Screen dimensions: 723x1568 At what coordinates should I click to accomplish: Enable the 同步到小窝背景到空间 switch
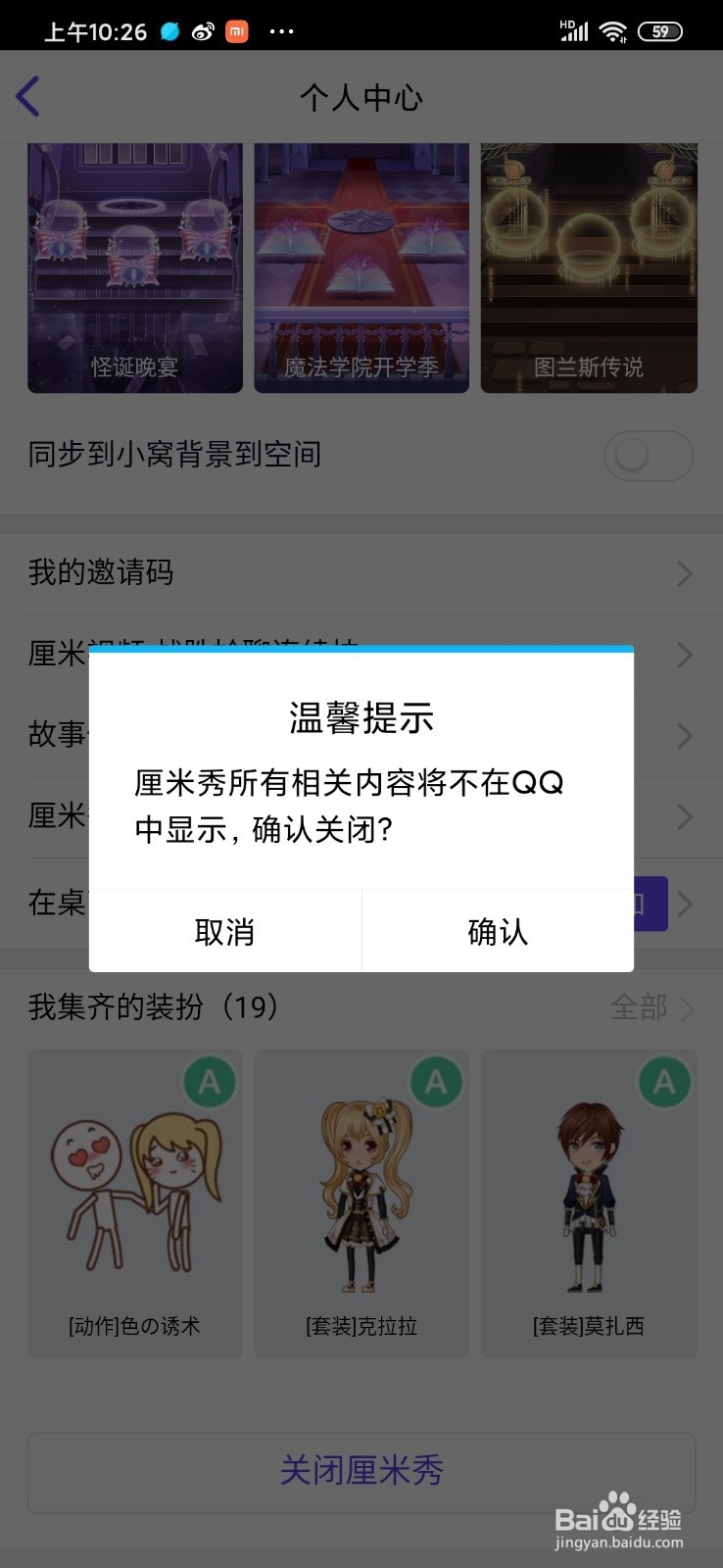pyautogui.click(x=648, y=454)
